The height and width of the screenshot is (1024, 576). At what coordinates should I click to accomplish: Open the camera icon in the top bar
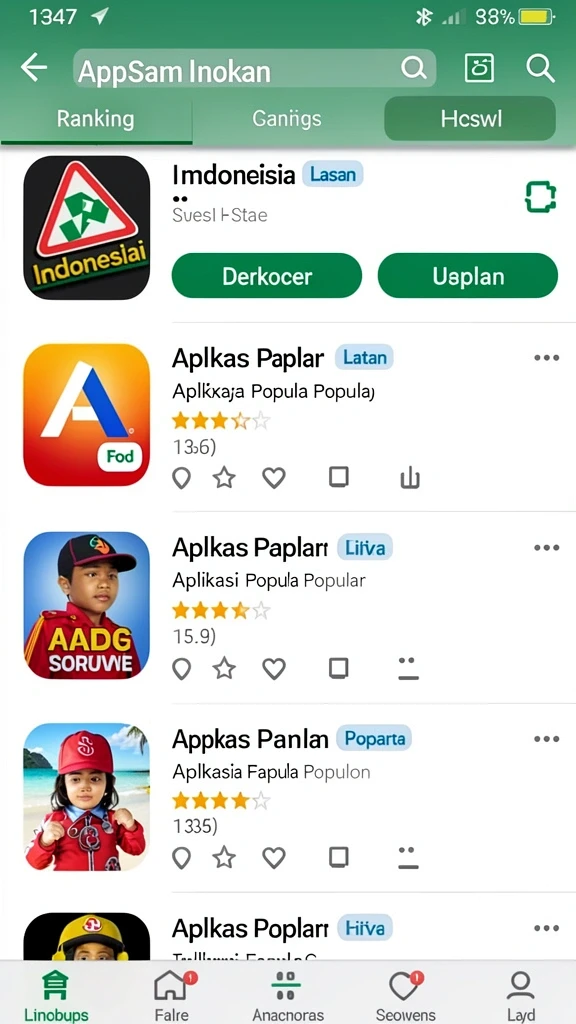pyautogui.click(x=479, y=67)
